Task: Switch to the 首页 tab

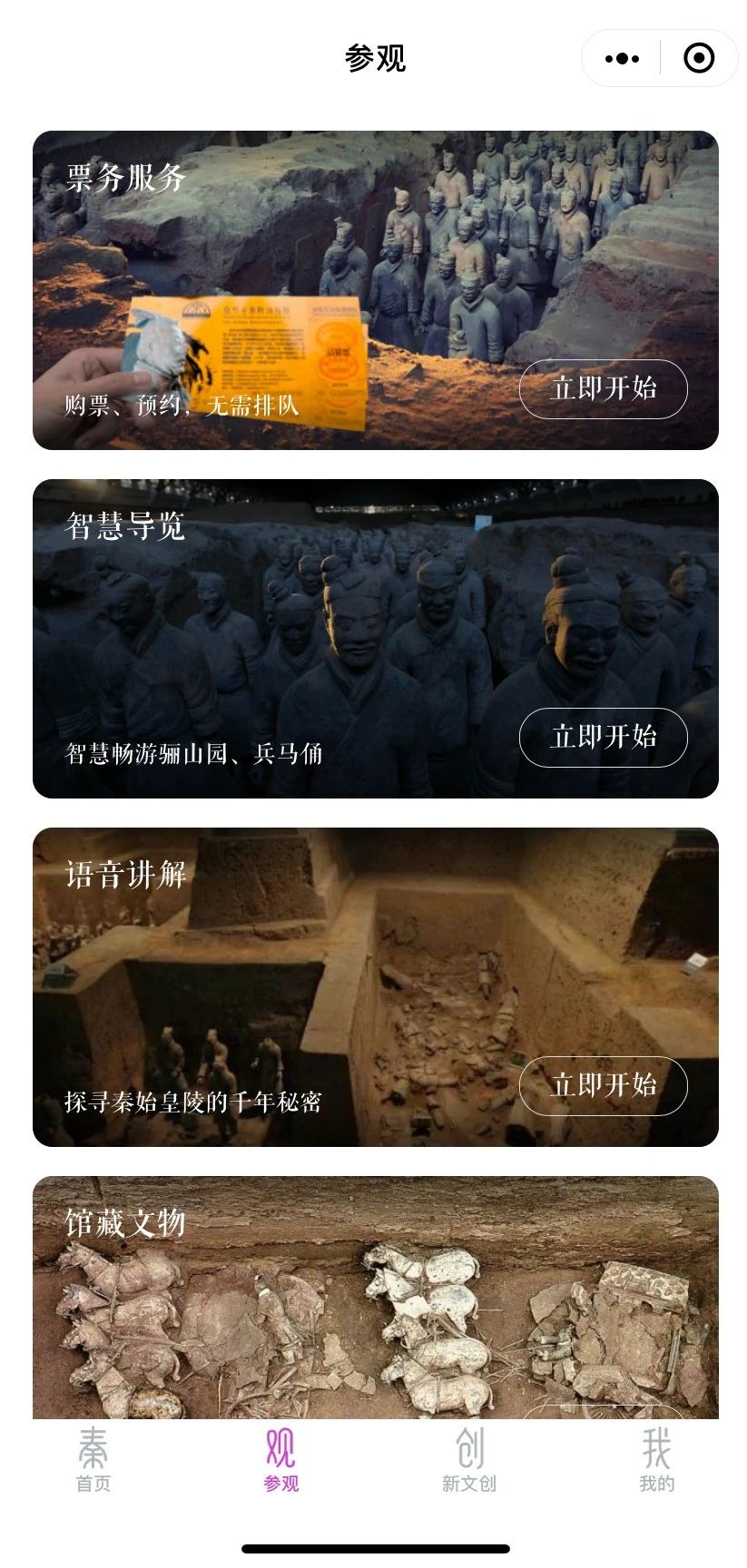Action: 93,1459
